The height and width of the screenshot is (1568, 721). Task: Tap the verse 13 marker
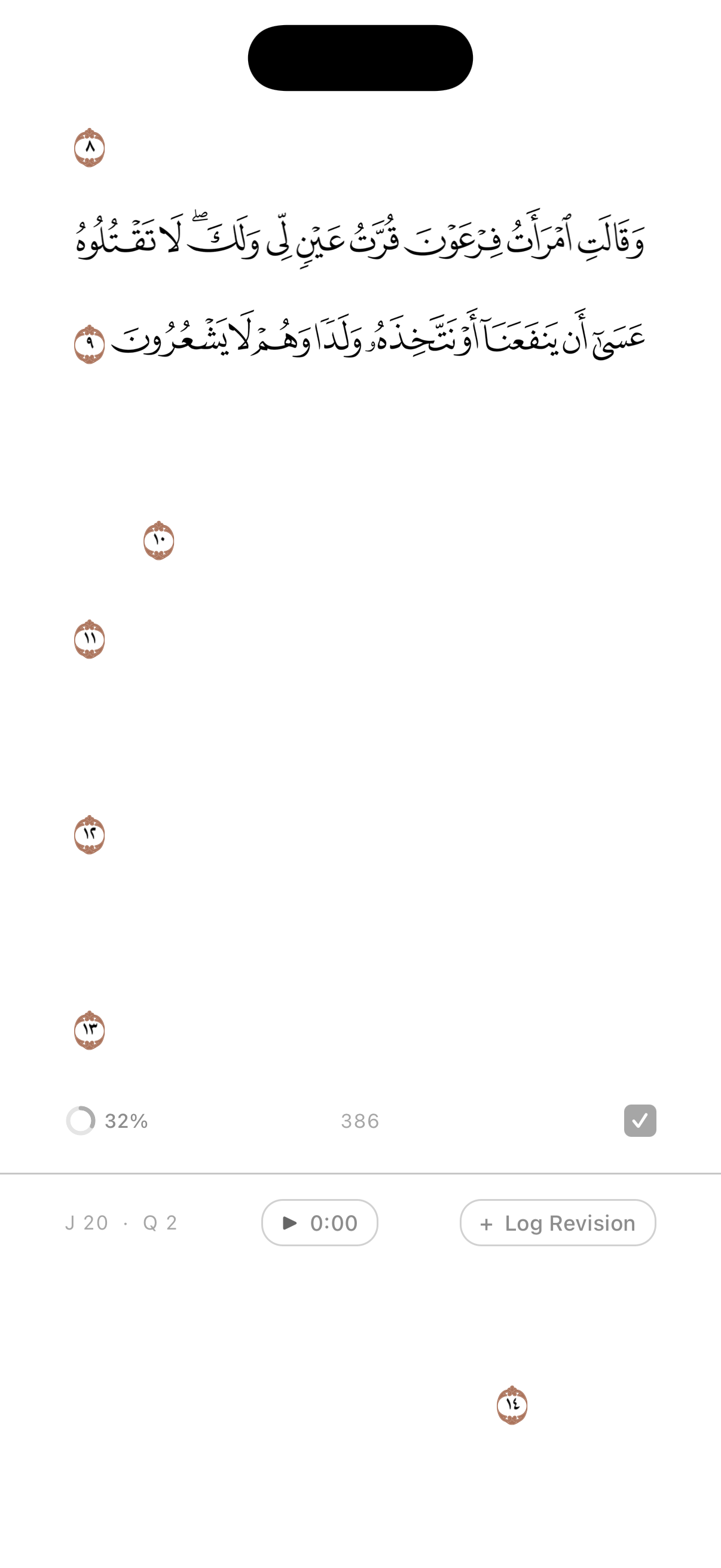pyautogui.click(x=90, y=1030)
